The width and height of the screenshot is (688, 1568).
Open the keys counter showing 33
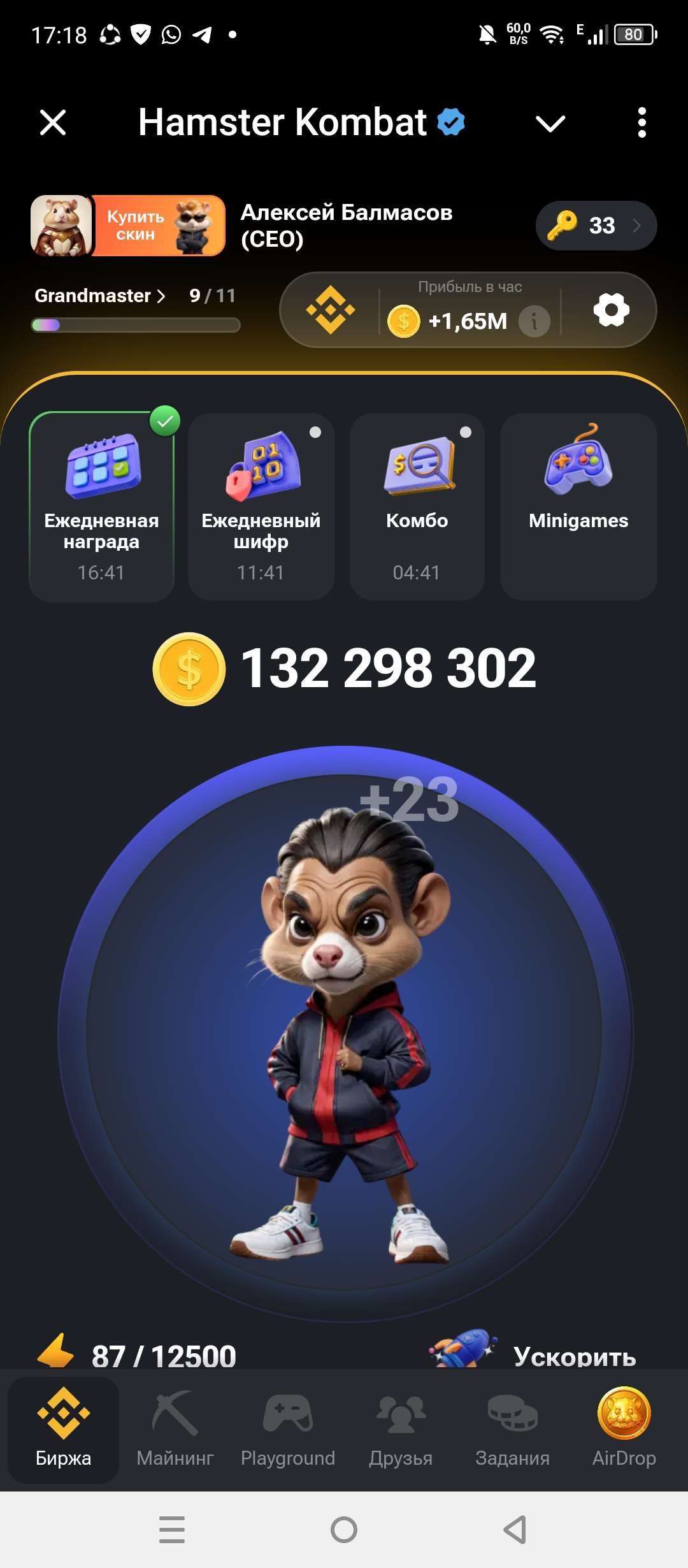(x=596, y=226)
